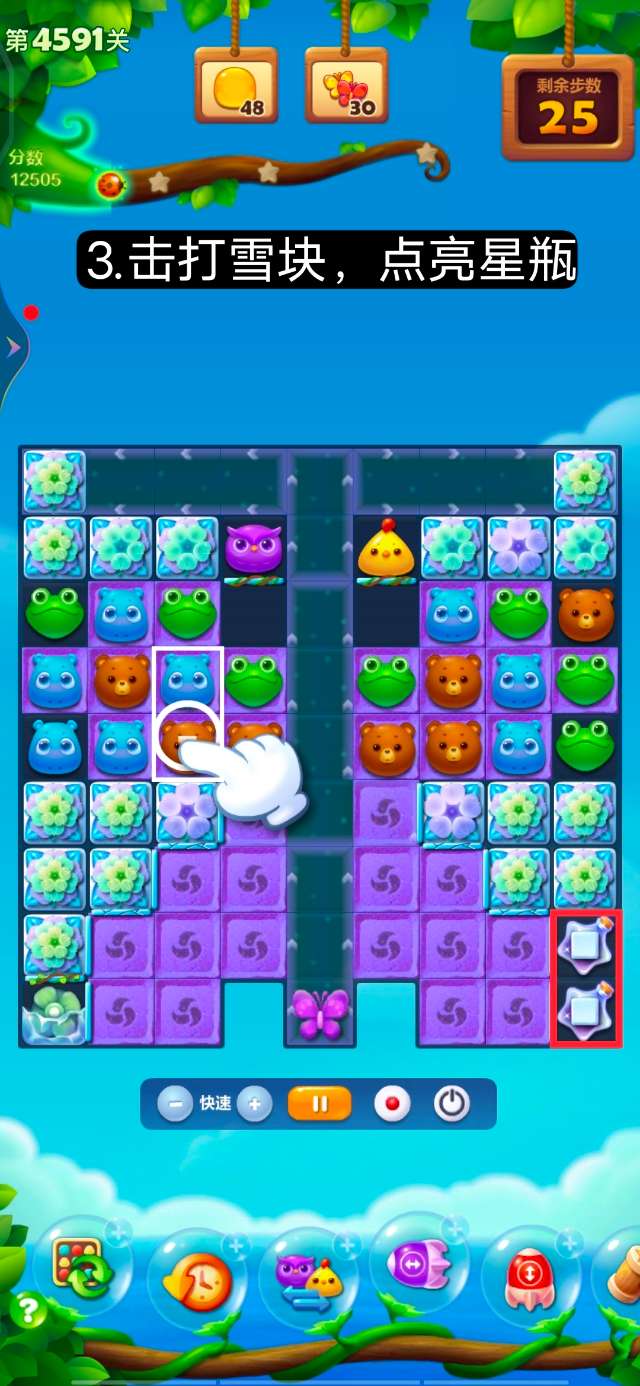Pause the replay
Screen dimensions: 640x1386
click(320, 1104)
